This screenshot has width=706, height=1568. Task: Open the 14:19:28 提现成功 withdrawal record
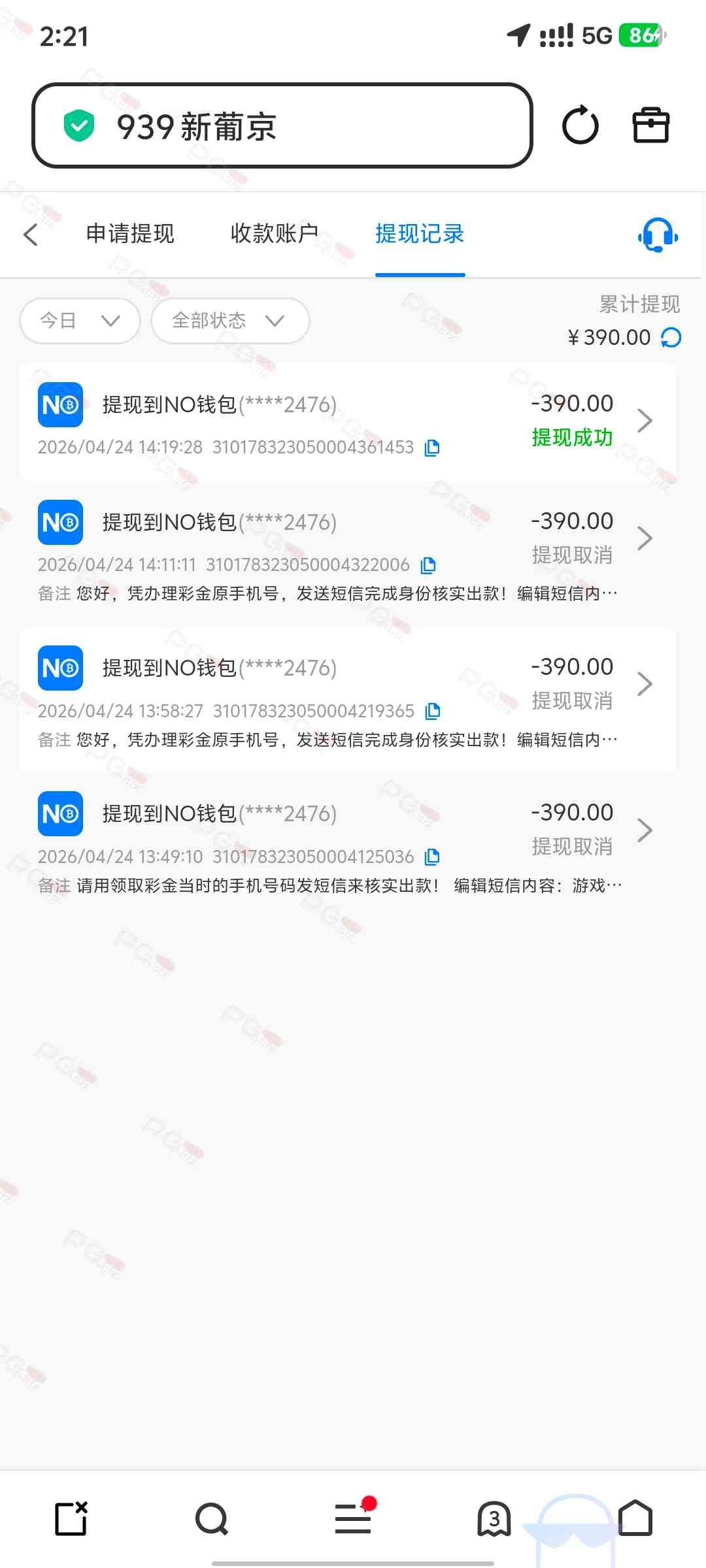pyautogui.click(x=346, y=421)
